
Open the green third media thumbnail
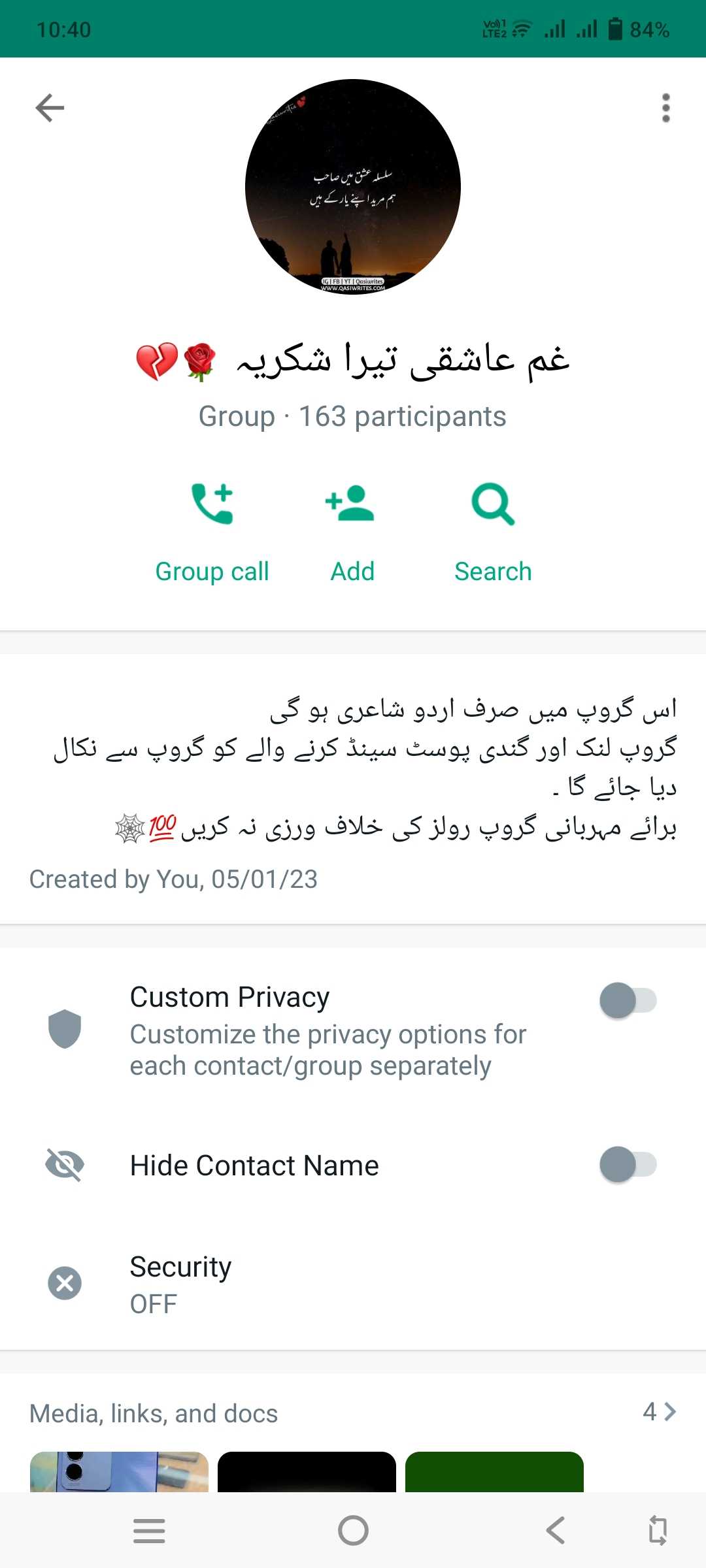(494, 1471)
